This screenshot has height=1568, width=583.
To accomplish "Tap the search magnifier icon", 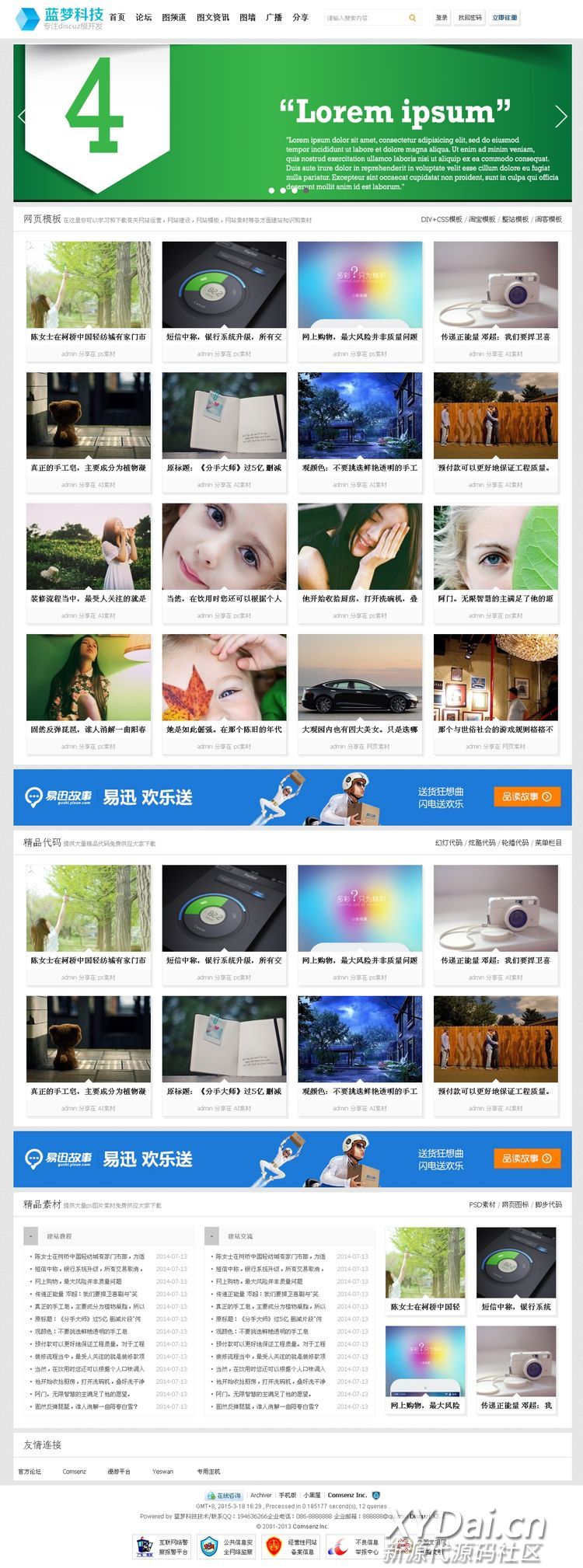I will 412,18.
